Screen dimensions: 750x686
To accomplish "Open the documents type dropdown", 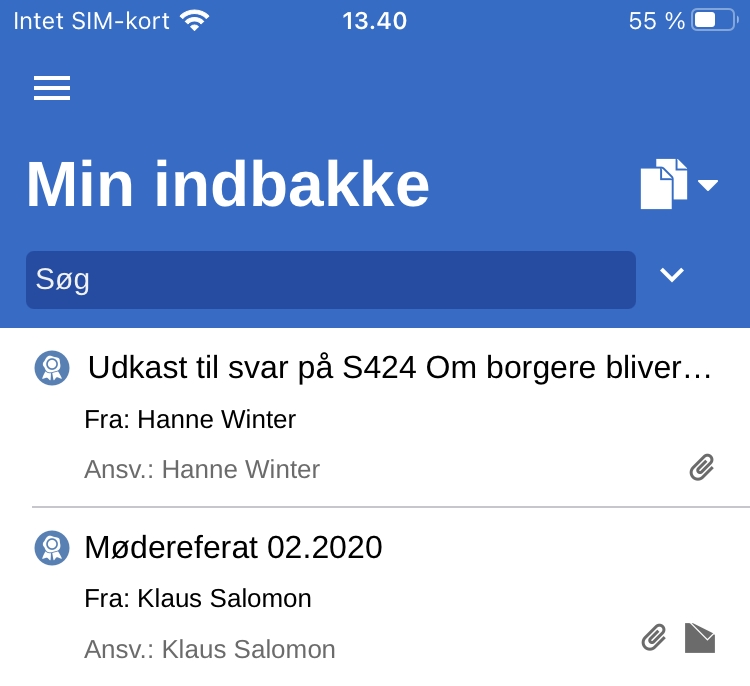I will click(679, 184).
